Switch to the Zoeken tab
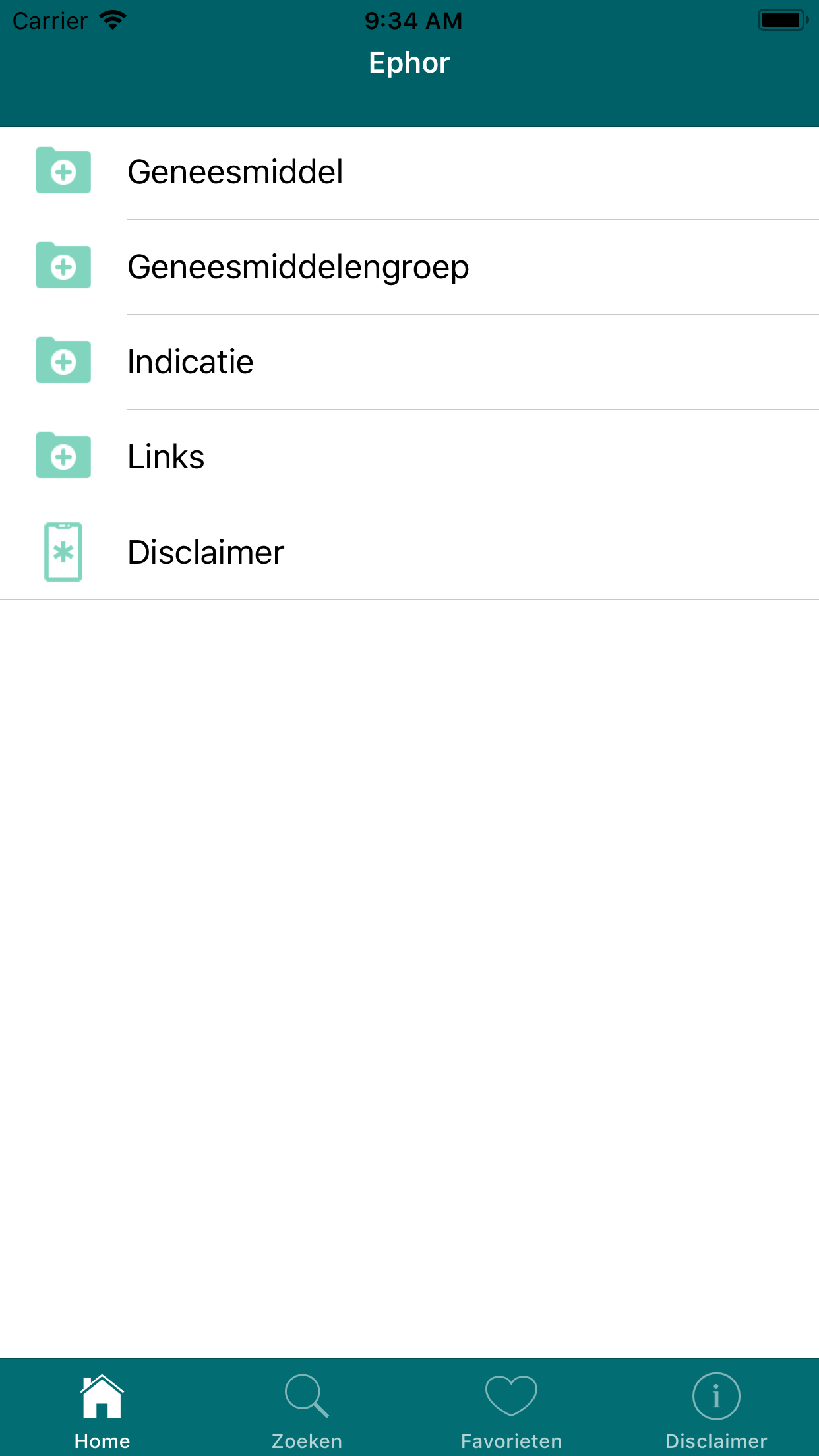 307,1408
